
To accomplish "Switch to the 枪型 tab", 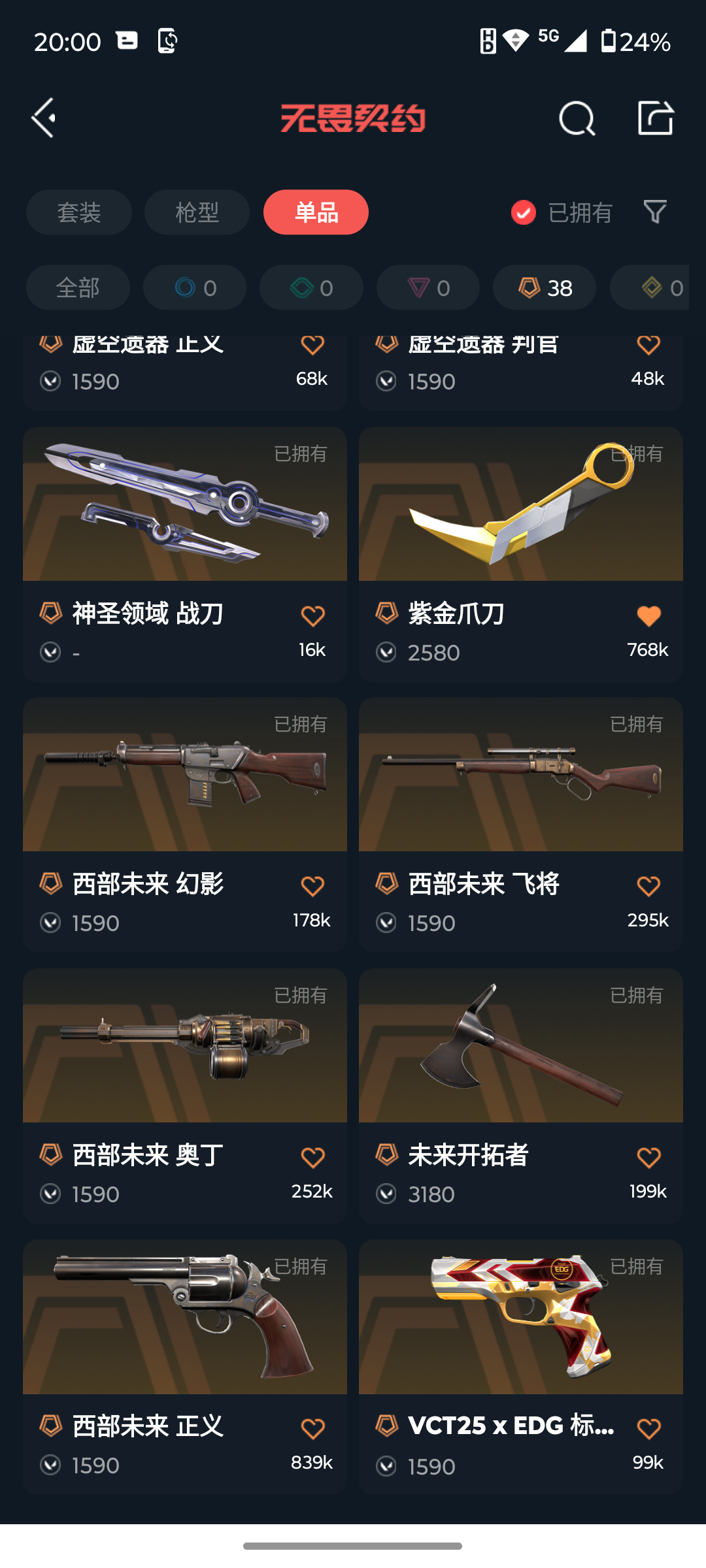I will (197, 212).
